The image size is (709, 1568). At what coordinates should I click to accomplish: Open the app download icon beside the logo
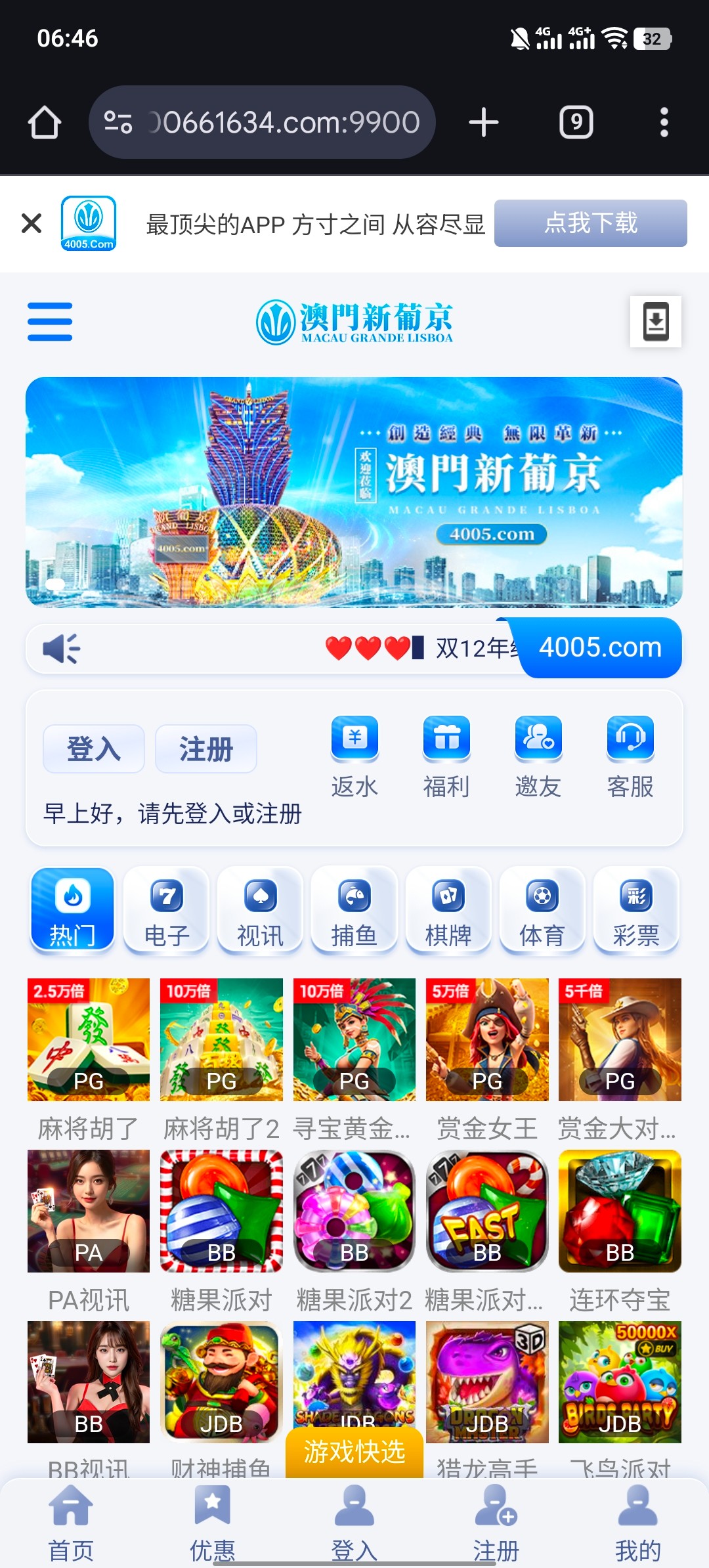(655, 322)
